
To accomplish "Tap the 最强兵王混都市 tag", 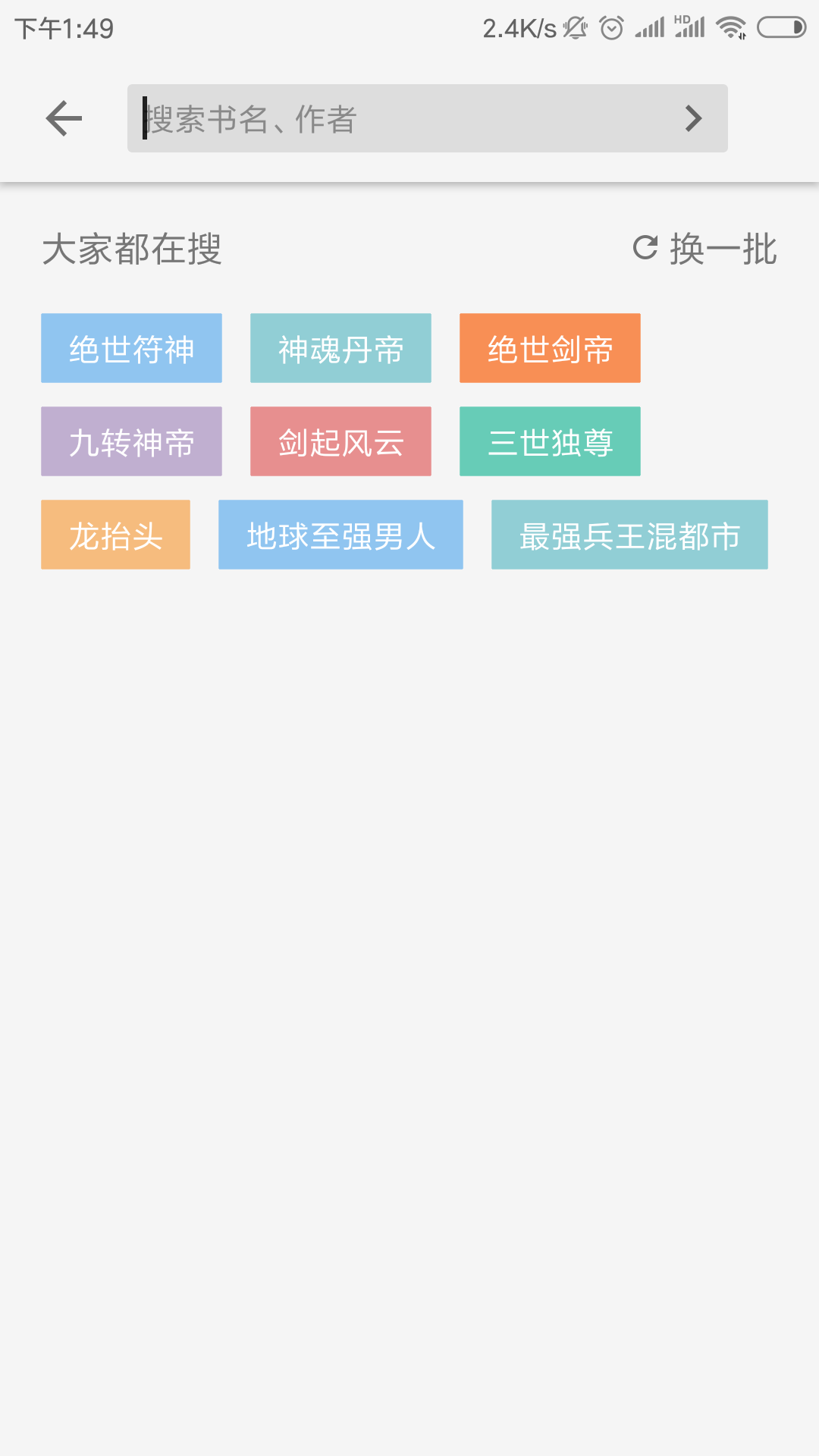I will [x=629, y=535].
